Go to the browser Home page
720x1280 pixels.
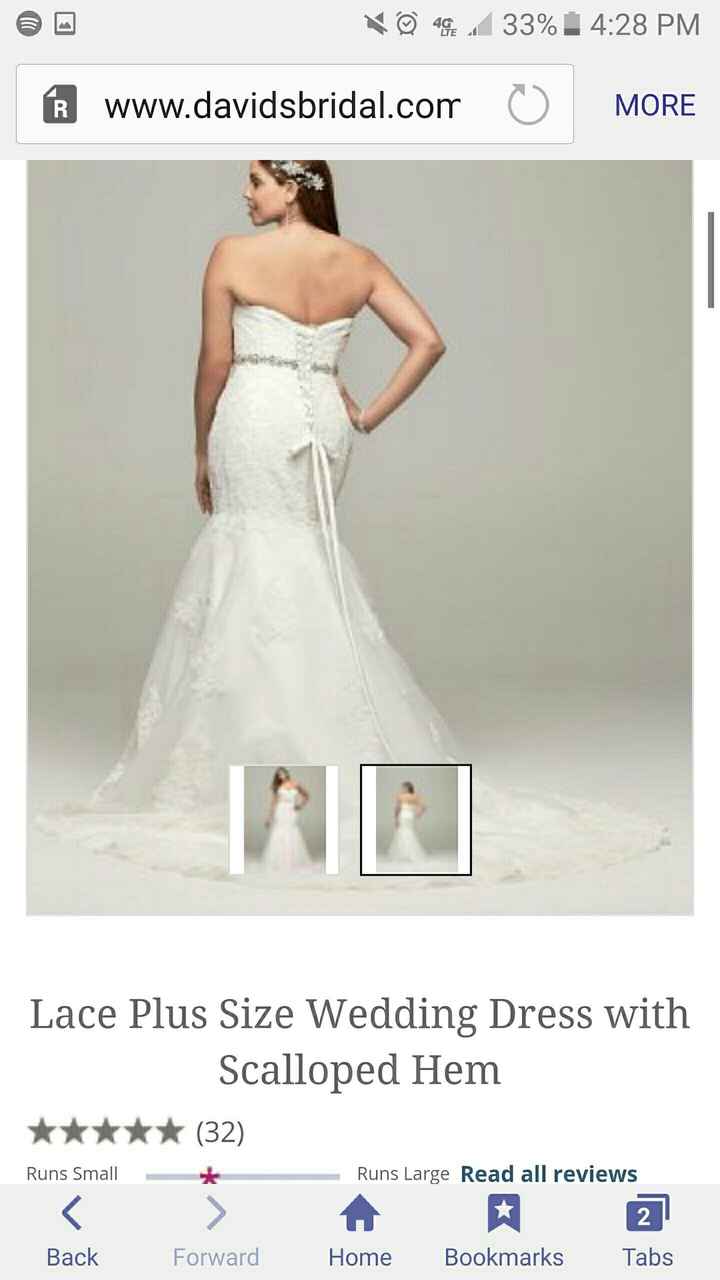359,1232
